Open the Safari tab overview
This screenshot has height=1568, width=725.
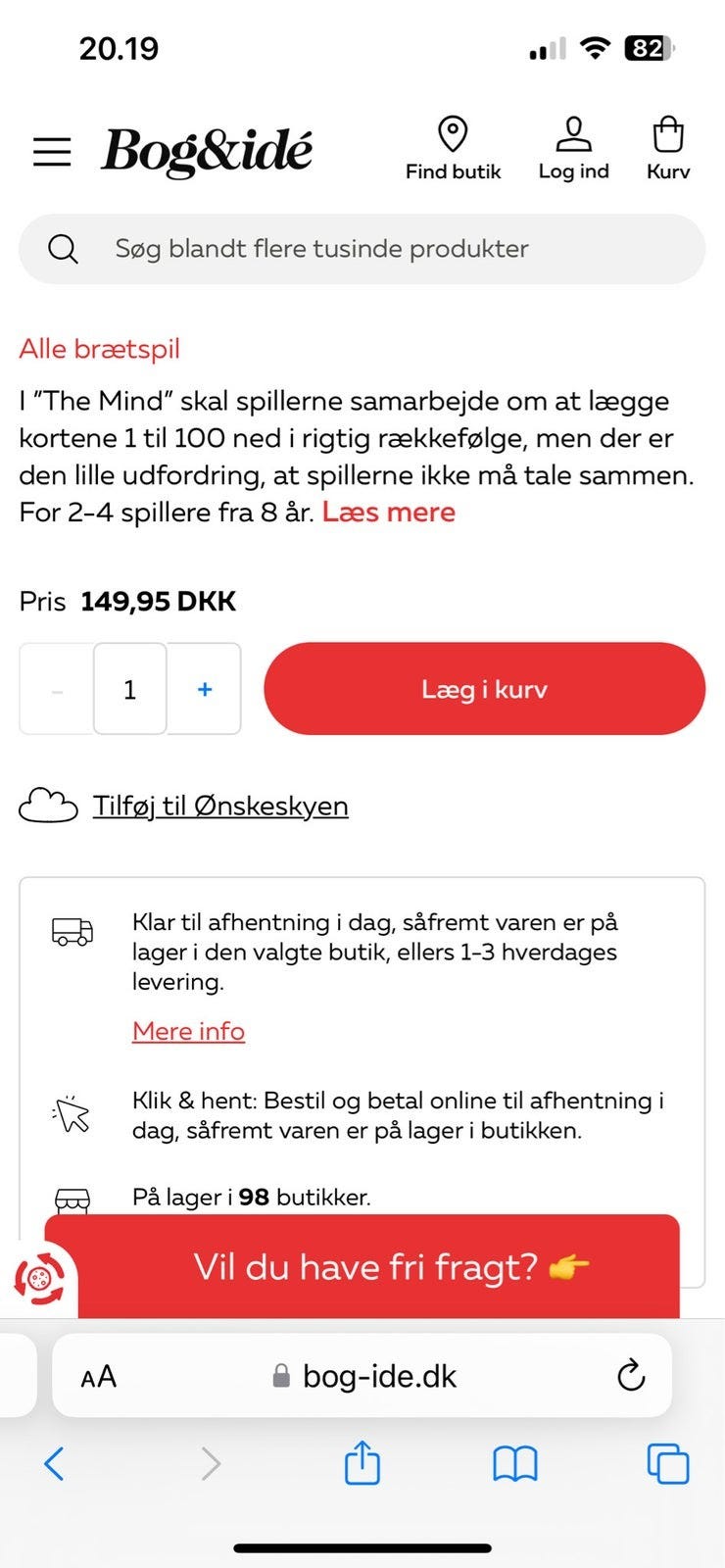pos(670,1464)
